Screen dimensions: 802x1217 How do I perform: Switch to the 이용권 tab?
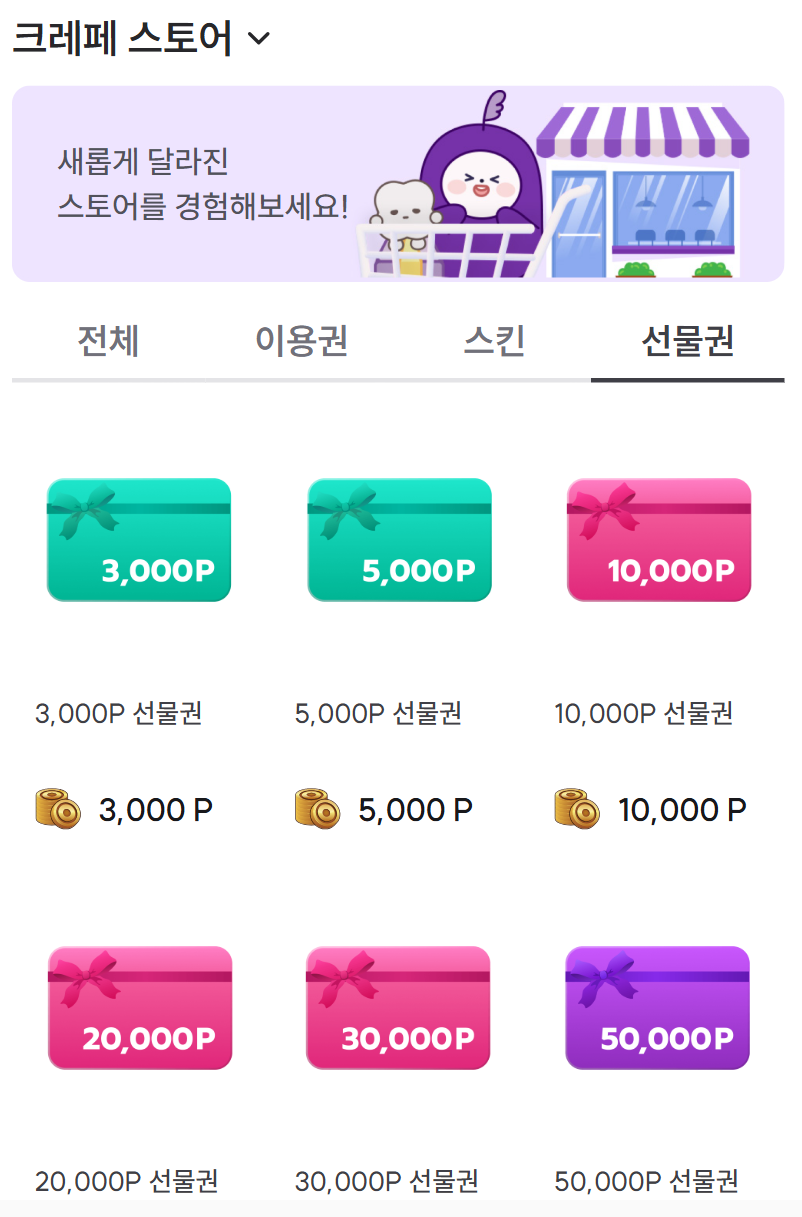(301, 342)
